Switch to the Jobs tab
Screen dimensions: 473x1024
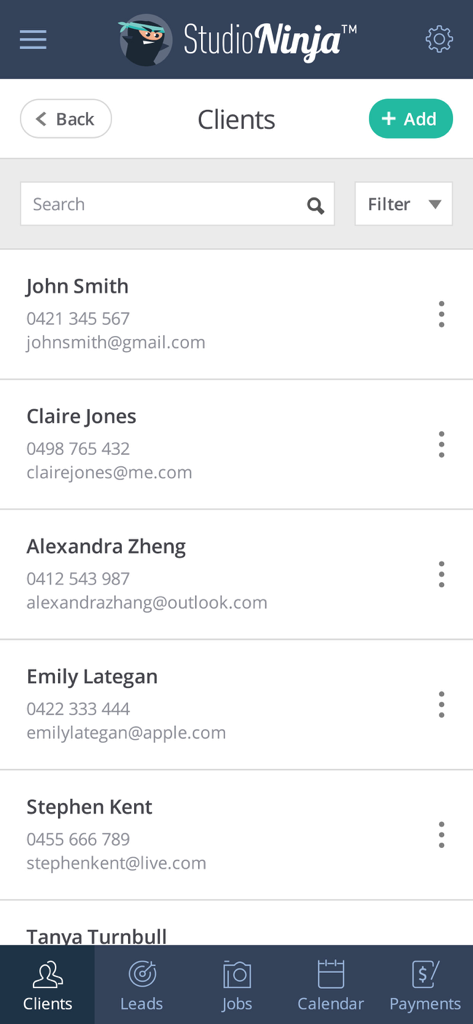tap(236, 985)
